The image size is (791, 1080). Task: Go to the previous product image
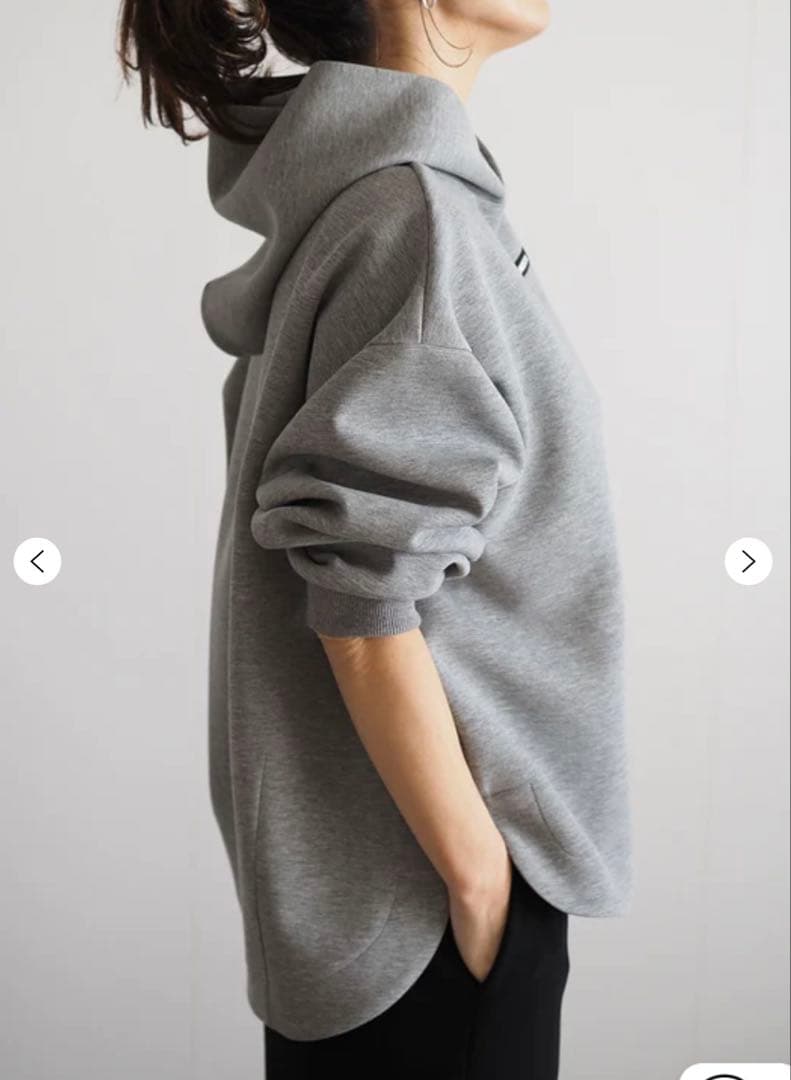37,562
